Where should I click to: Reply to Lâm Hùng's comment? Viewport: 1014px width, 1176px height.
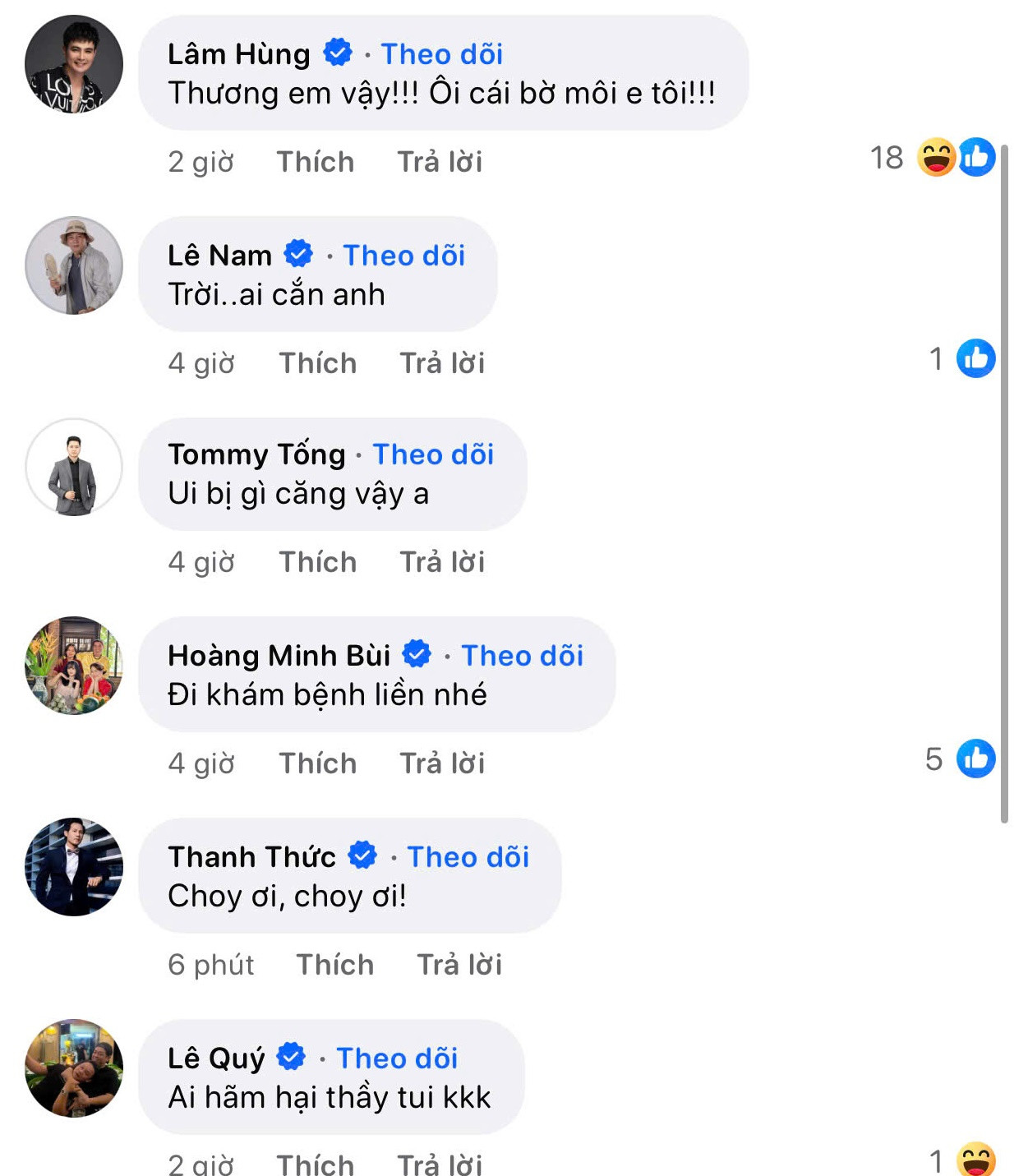(x=440, y=162)
